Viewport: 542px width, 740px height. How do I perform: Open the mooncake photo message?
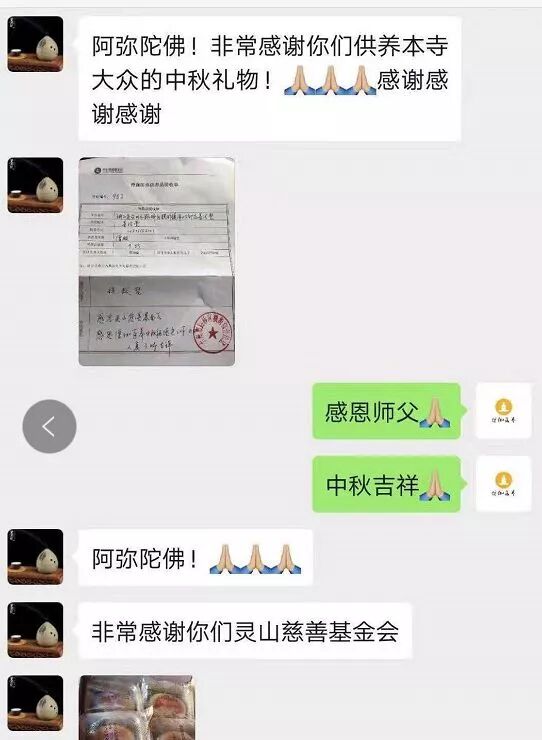tap(137, 707)
